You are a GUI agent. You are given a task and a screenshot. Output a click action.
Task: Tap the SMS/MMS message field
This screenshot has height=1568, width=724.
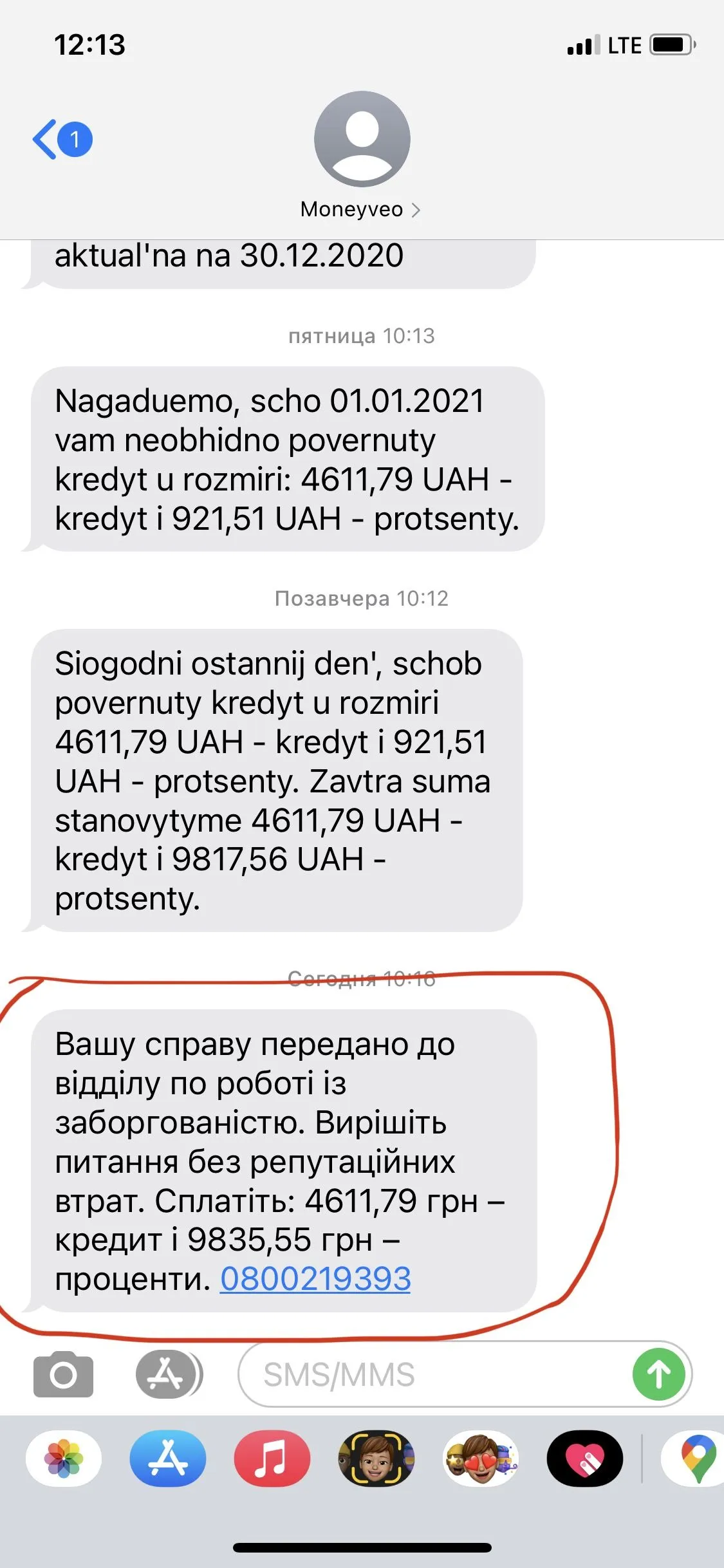coord(431,1375)
